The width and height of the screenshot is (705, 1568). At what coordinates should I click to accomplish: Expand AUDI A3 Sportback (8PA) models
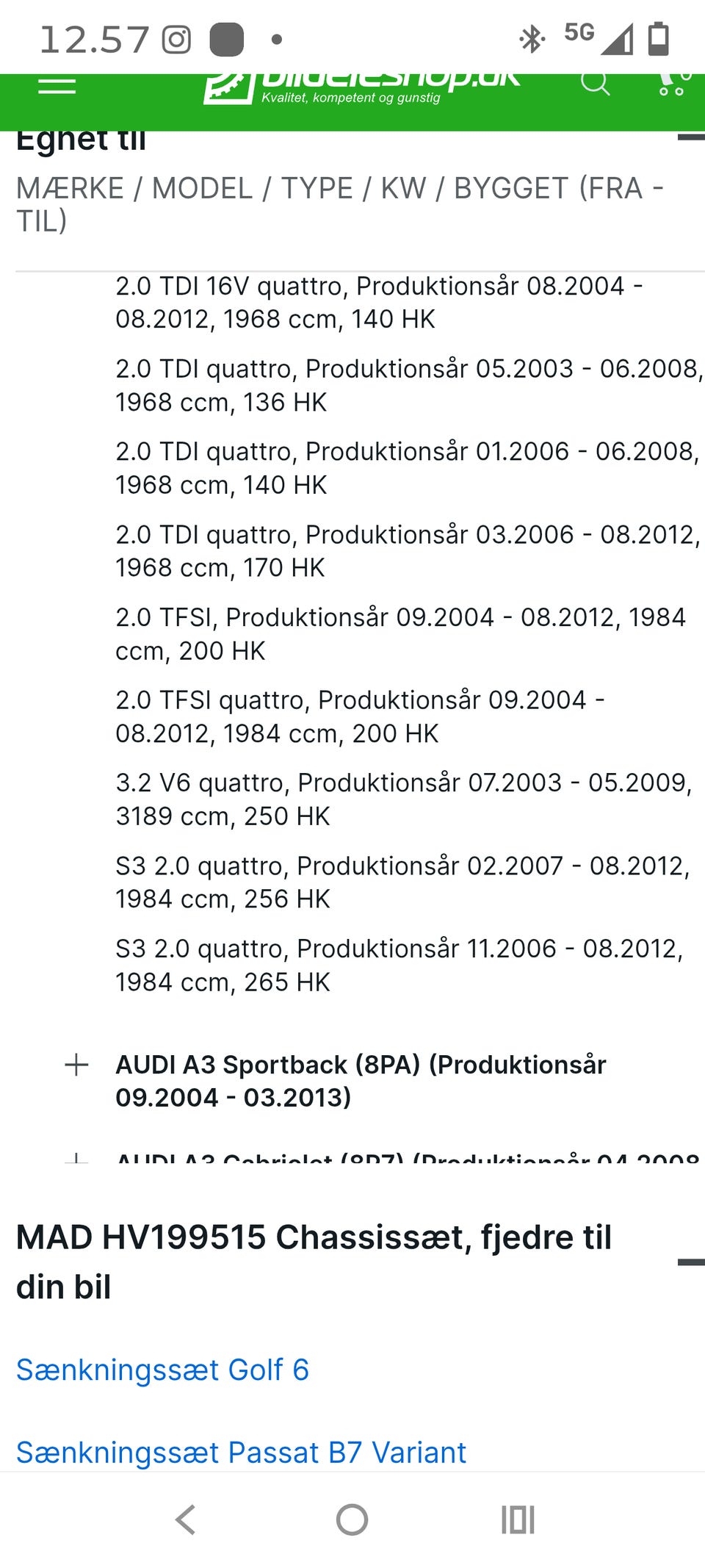pyautogui.click(x=76, y=1065)
